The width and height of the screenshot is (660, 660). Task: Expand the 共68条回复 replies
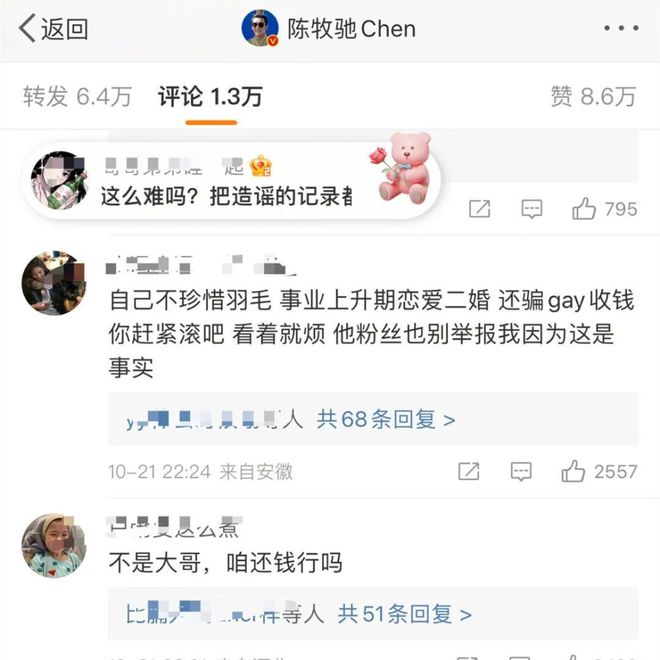point(386,419)
